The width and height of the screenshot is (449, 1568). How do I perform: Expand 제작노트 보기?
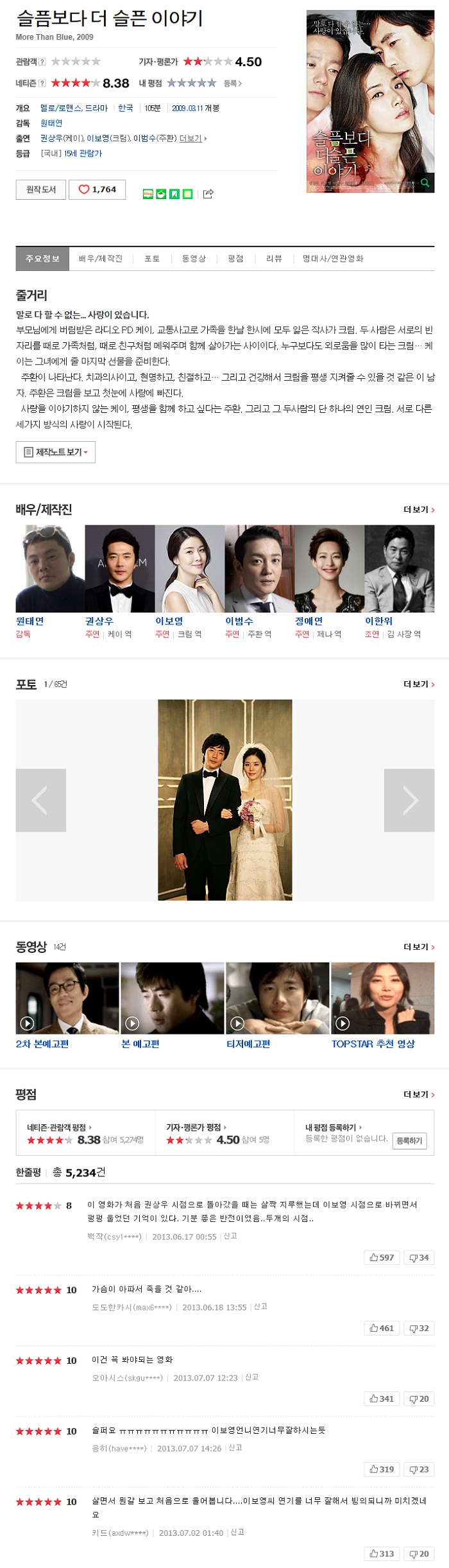(56, 452)
